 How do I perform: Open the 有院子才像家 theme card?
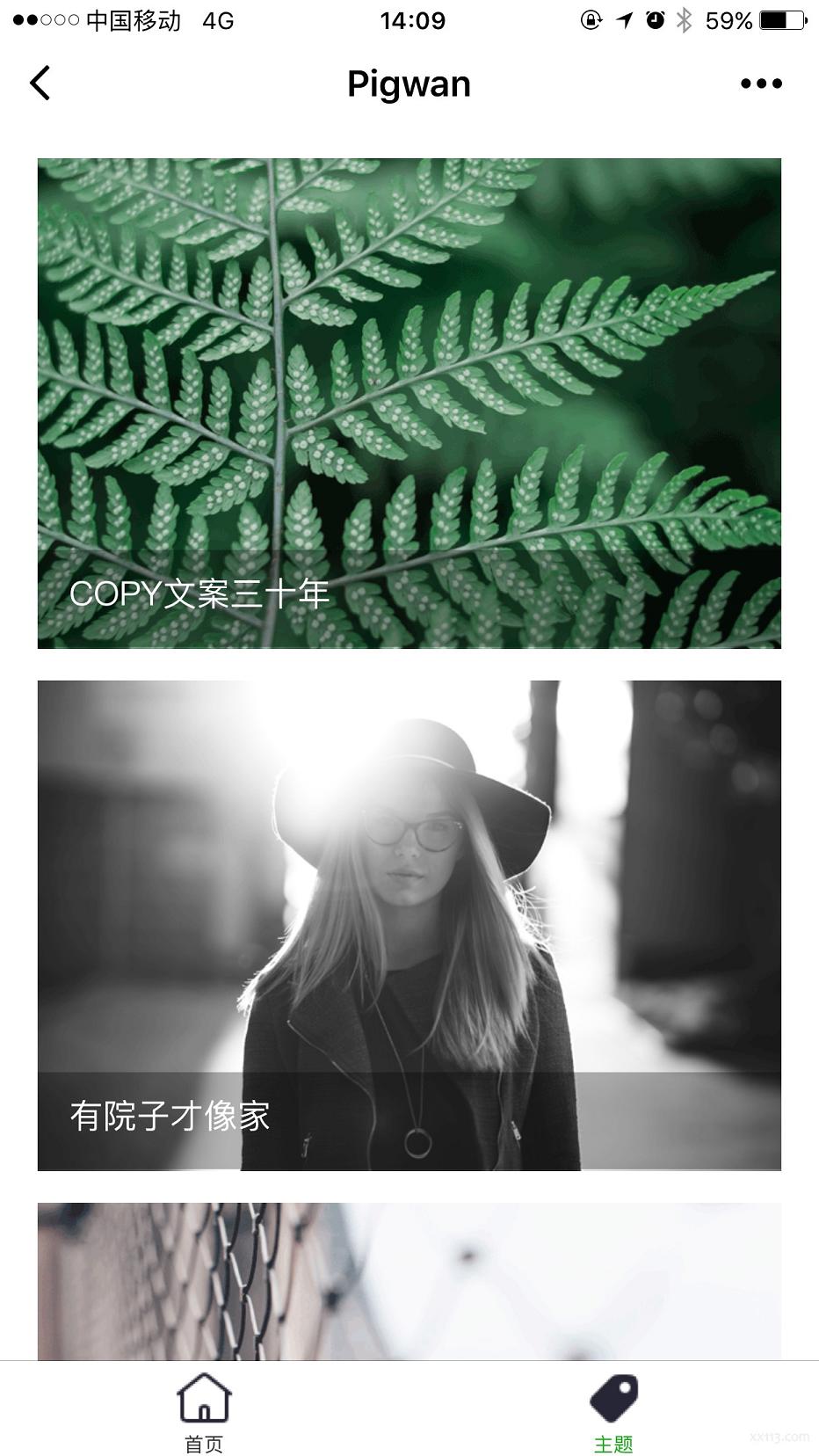pyautogui.click(x=409, y=925)
